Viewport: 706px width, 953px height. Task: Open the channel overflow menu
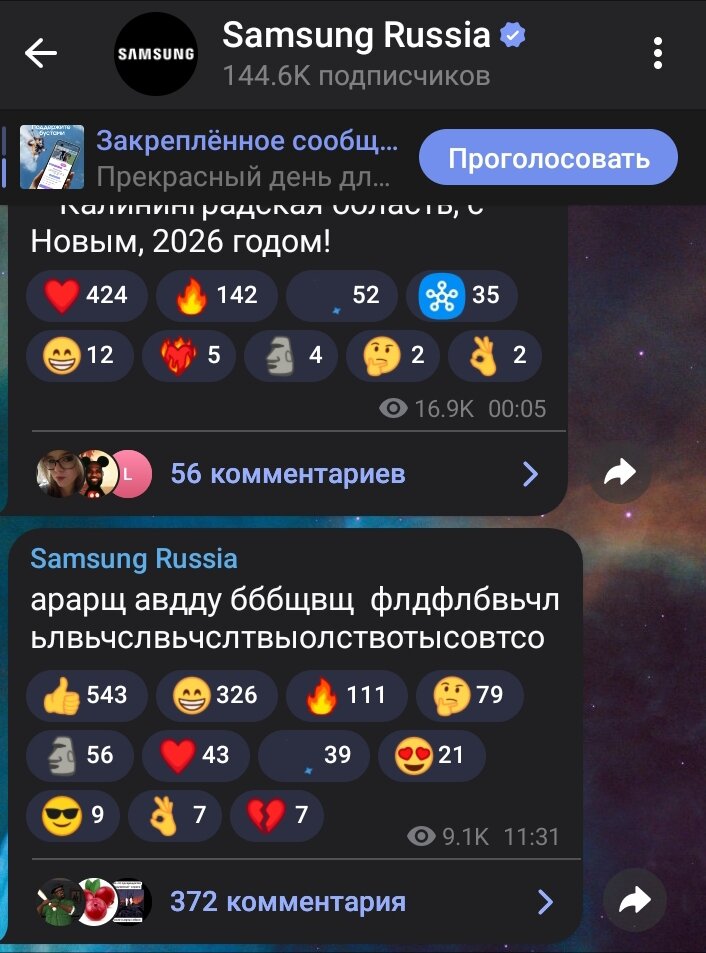tap(658, 54)
